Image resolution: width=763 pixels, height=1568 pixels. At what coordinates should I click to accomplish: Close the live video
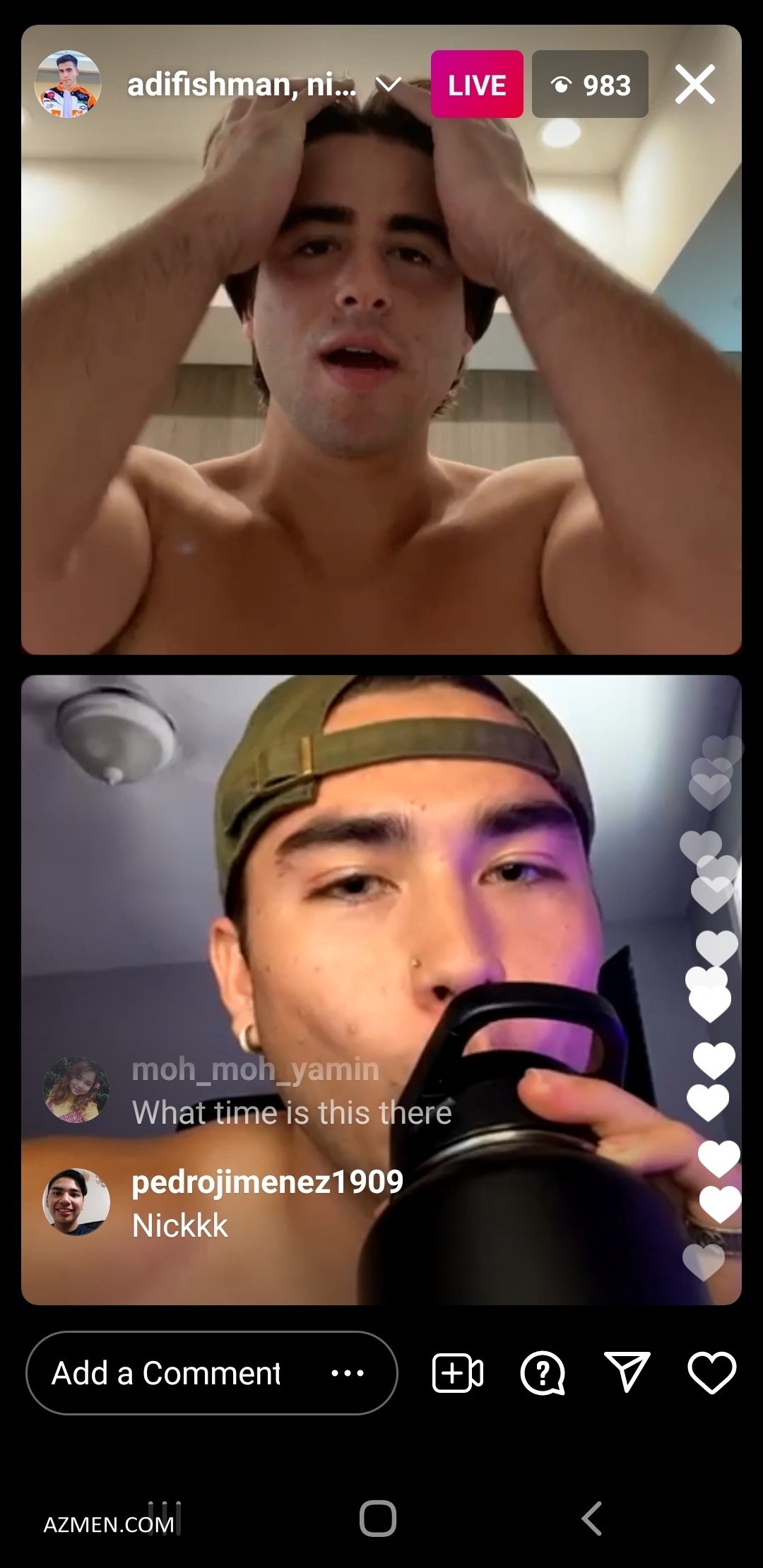pyautogui.click(x=694, y=85)
